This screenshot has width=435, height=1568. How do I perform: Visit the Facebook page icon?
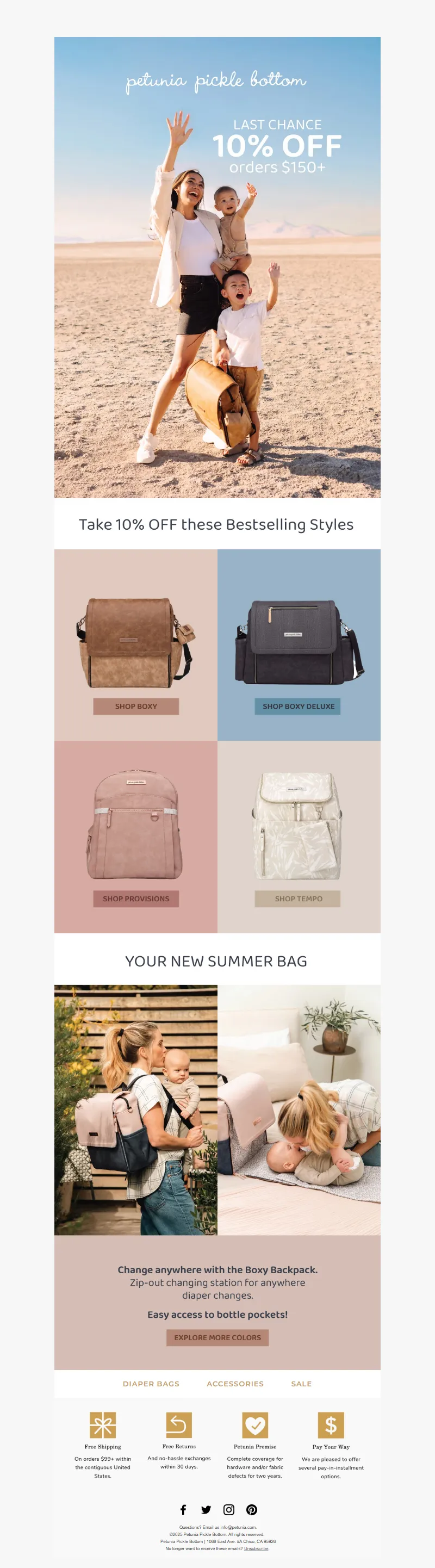coord(183,1510)
